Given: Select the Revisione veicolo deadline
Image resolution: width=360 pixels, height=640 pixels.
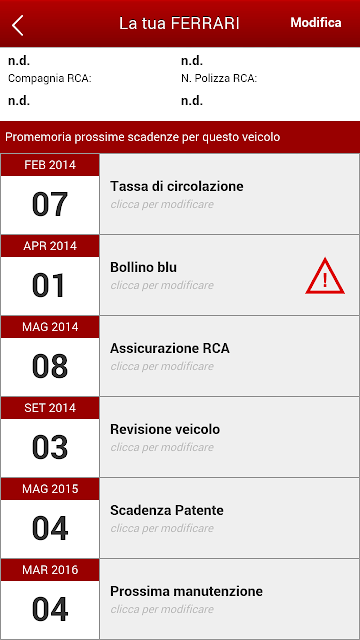Looking at the screenshot, I should [x=180, y=437].
